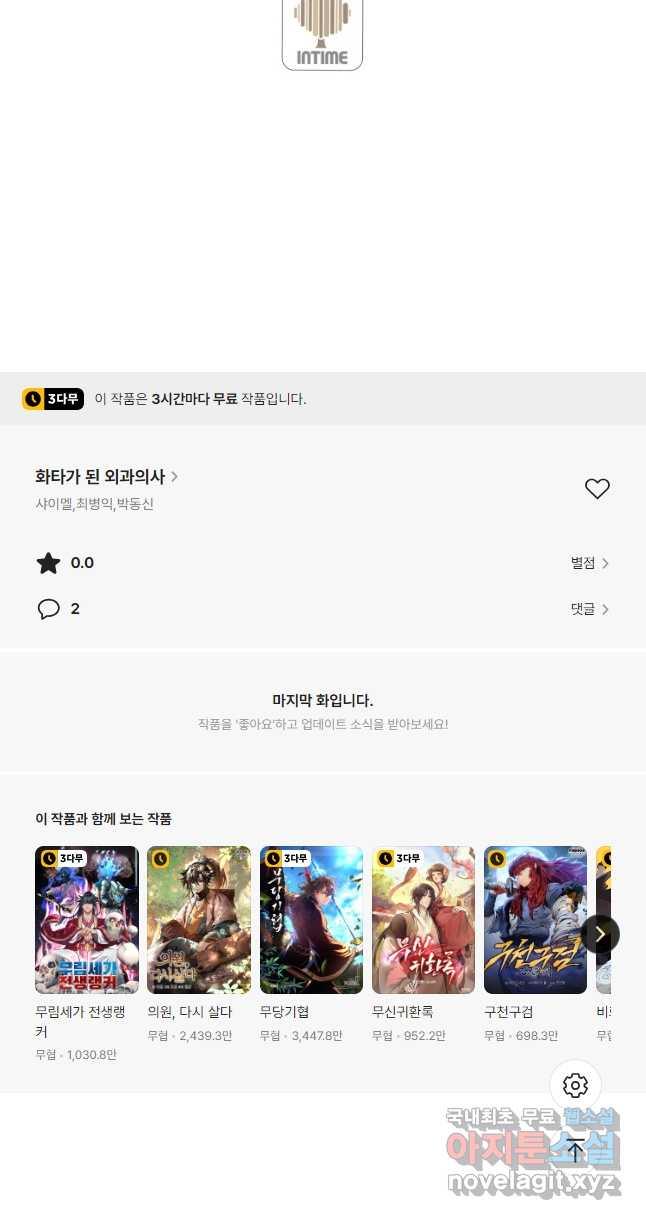This screenshot has width=646, height=1220.
Task: Open the recommended work 의원, 다시 살다
Action: point(199,920)
